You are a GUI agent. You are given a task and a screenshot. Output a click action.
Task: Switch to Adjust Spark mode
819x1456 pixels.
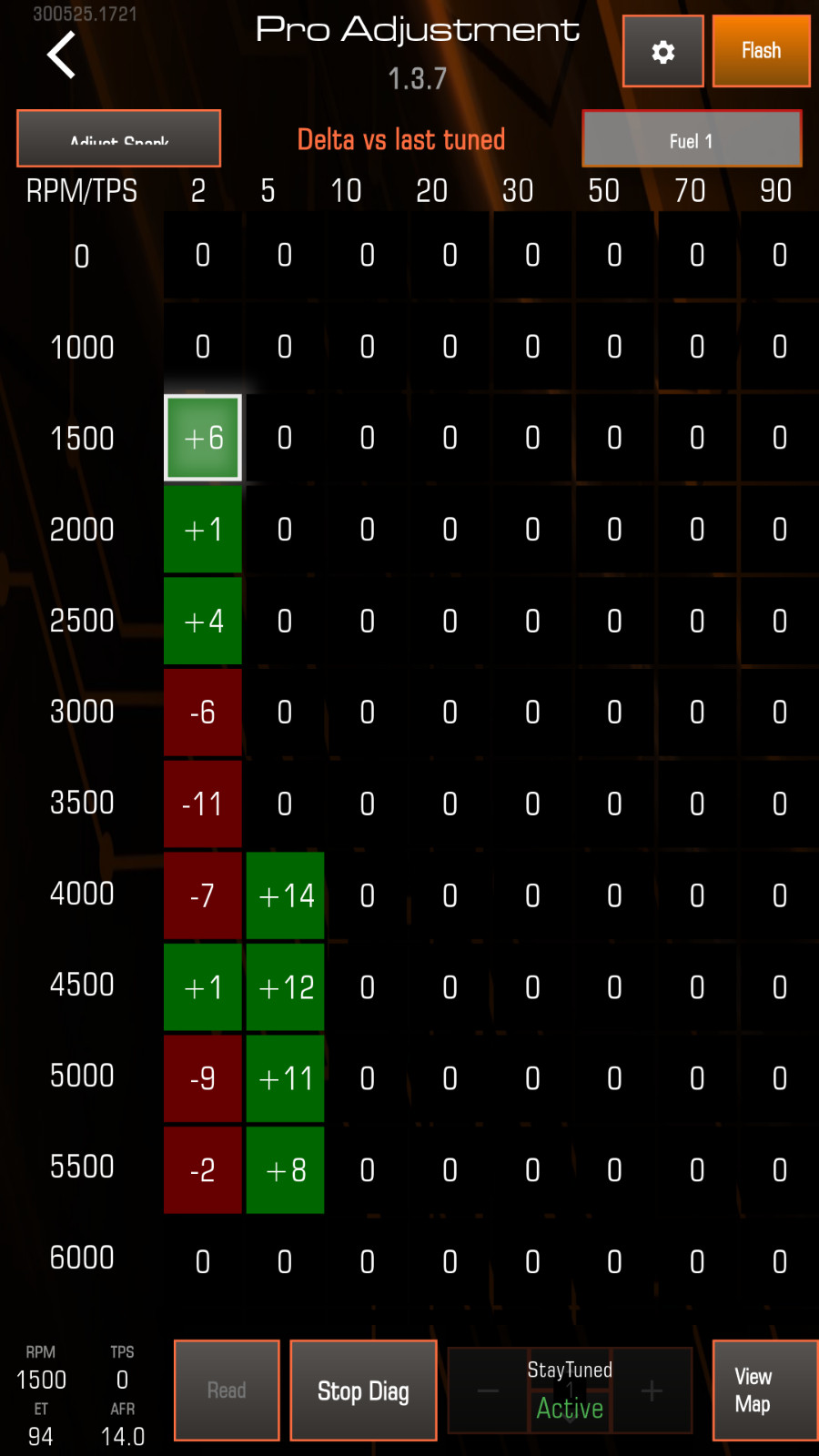[x=119, y=138]
